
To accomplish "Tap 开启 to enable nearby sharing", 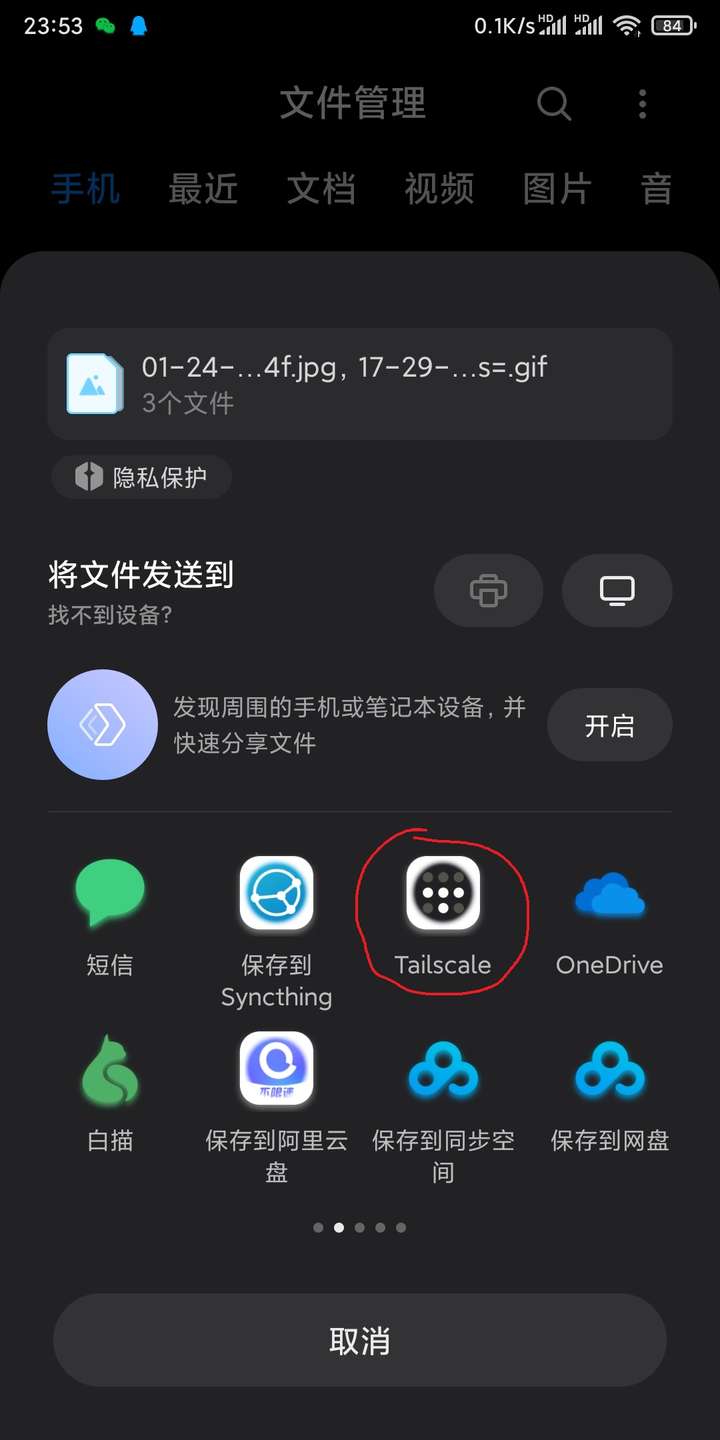I will click(x=609, y=725).
